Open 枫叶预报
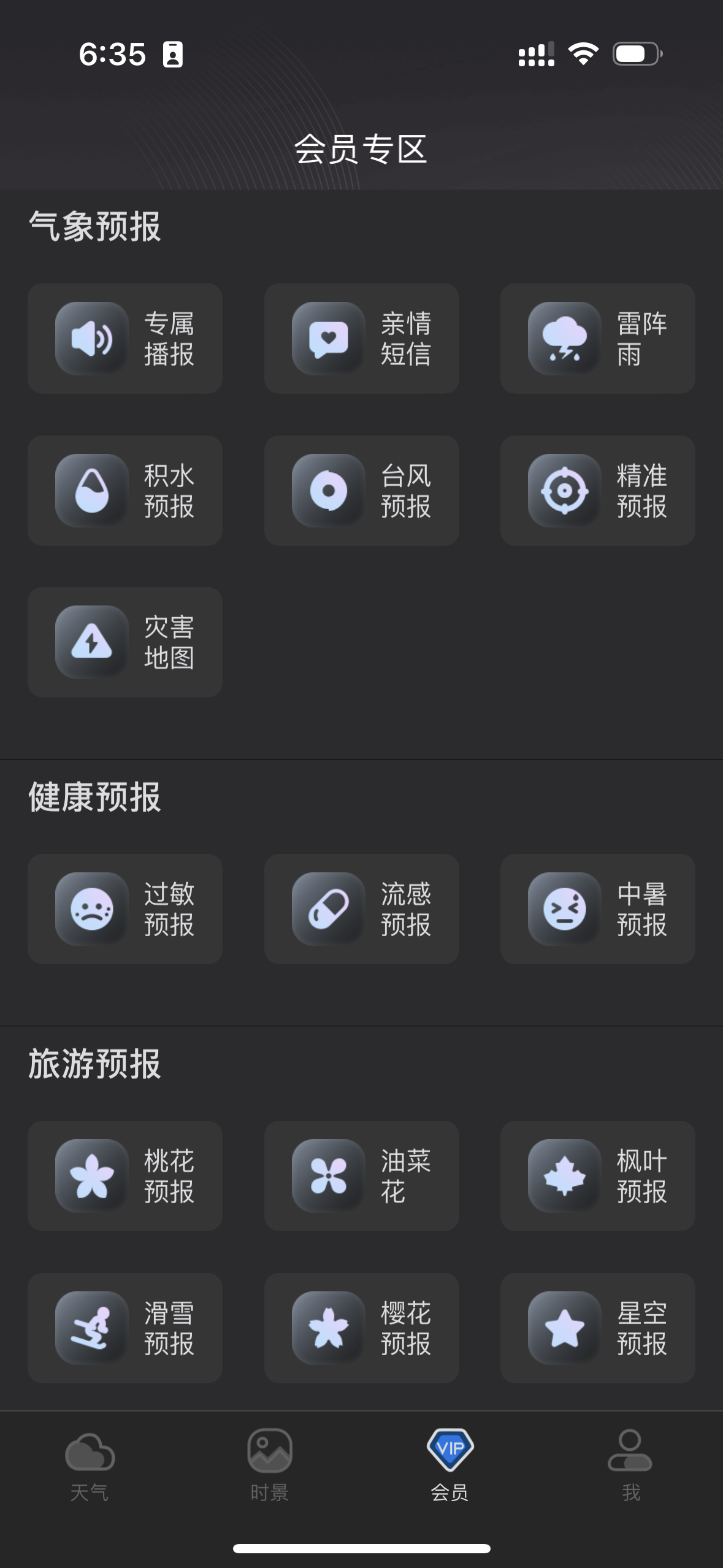Image resolution: width=723 pixels, height=1568 pixels. tap(597, 1175)
